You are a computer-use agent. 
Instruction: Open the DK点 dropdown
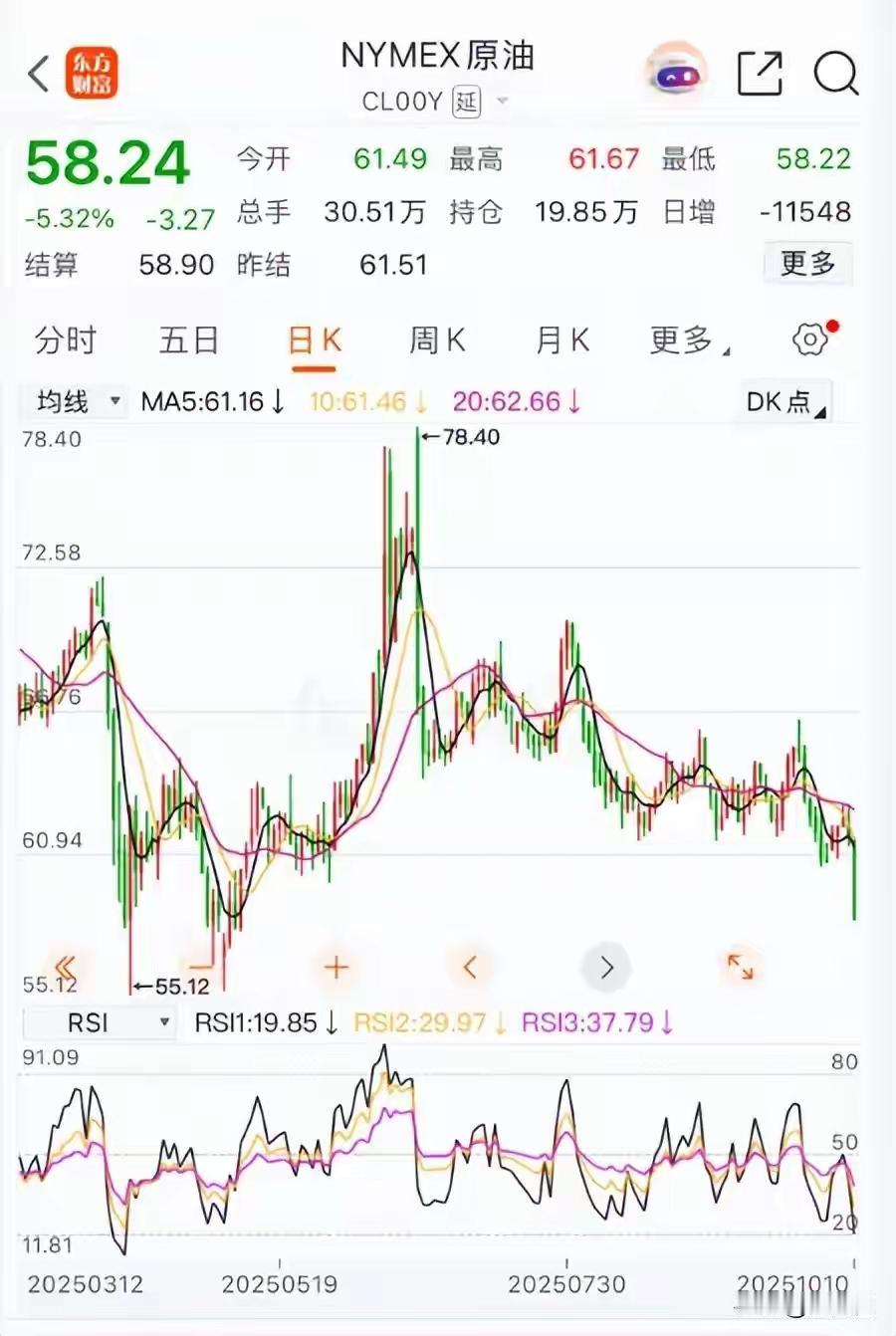[785, 401]
